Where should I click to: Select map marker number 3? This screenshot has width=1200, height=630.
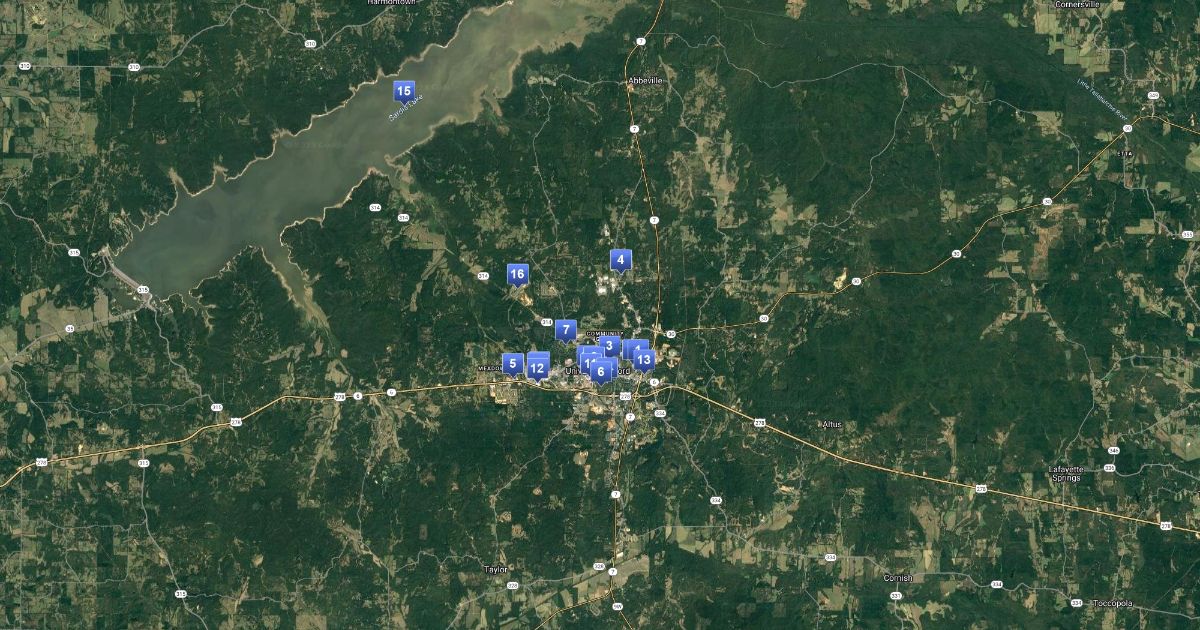[x=608, y=345]
